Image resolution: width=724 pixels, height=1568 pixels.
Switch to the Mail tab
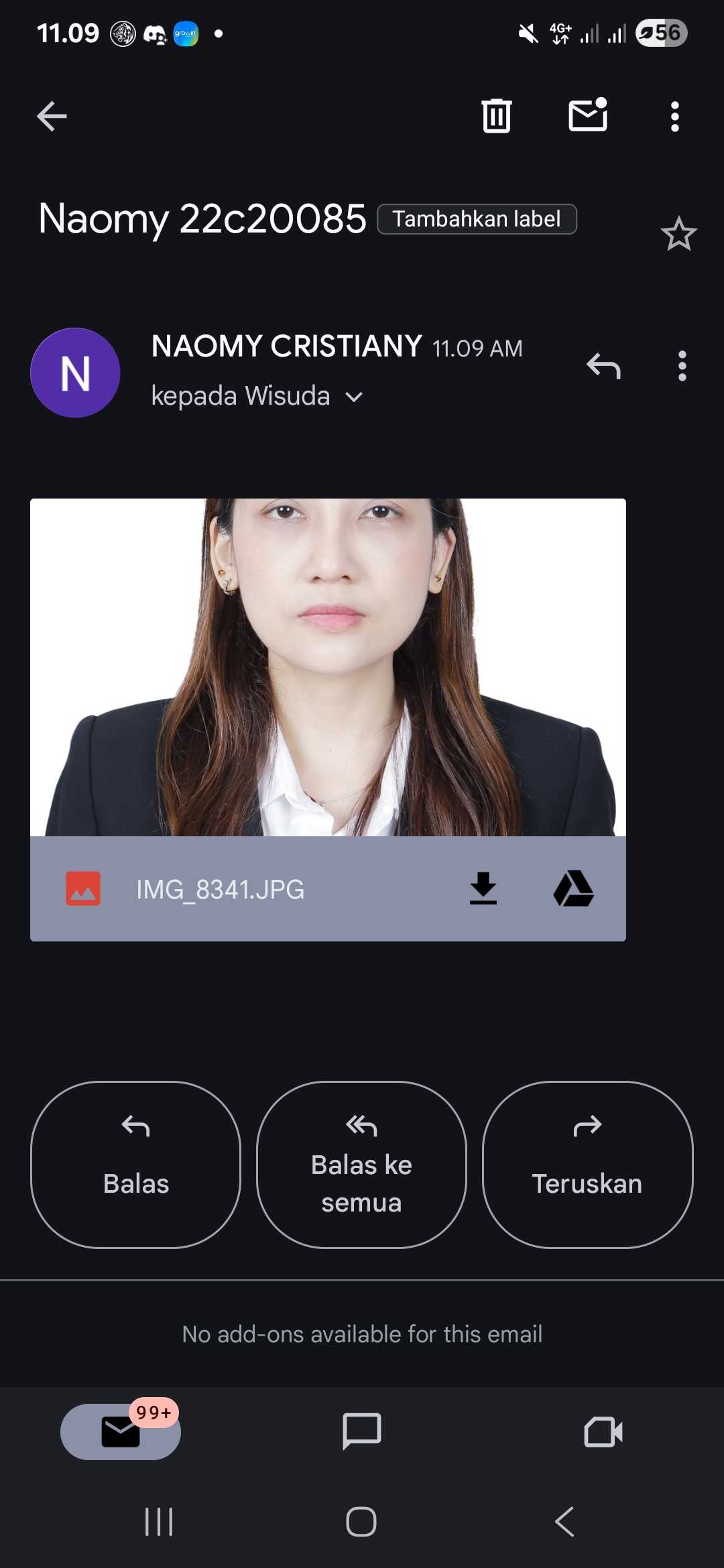[121, 1431]
